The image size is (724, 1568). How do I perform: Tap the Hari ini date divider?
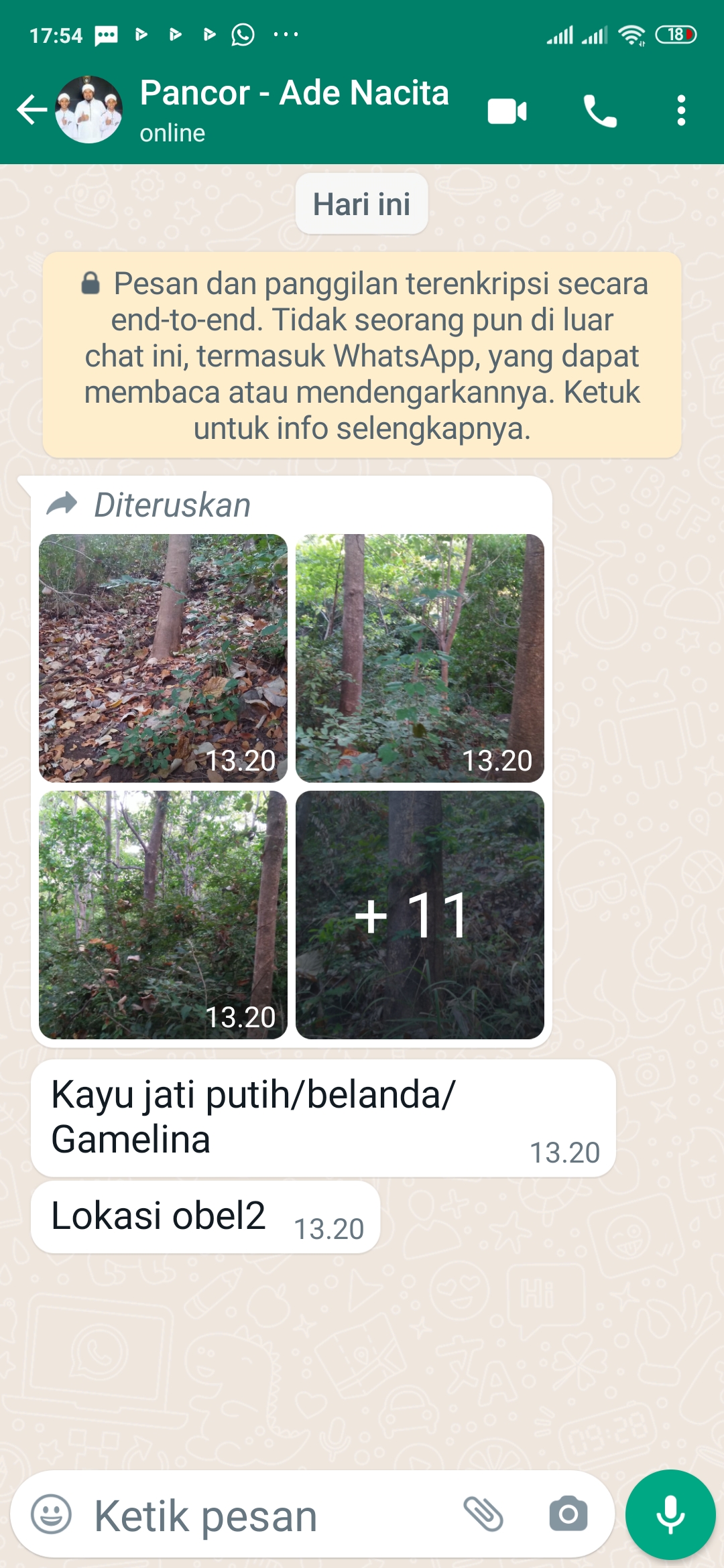pos(361,204)
